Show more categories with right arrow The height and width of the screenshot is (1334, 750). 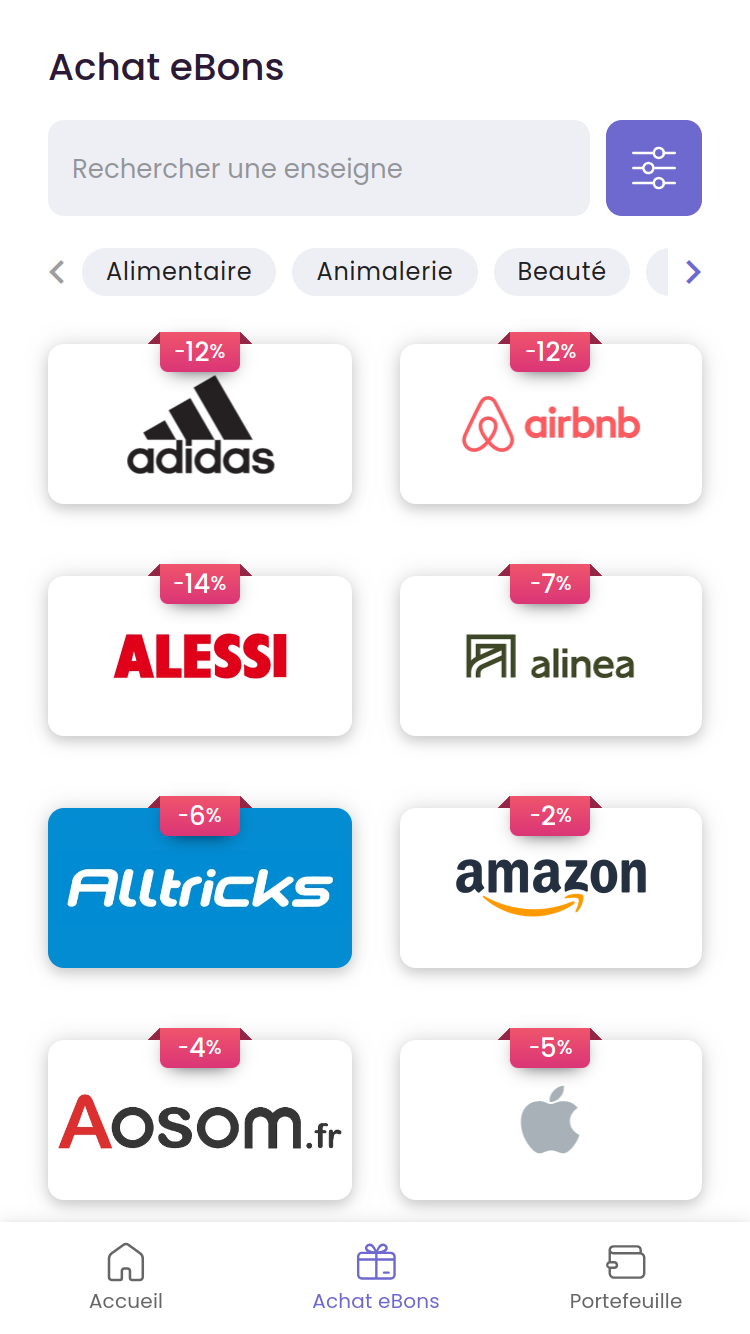coord(693,272)
